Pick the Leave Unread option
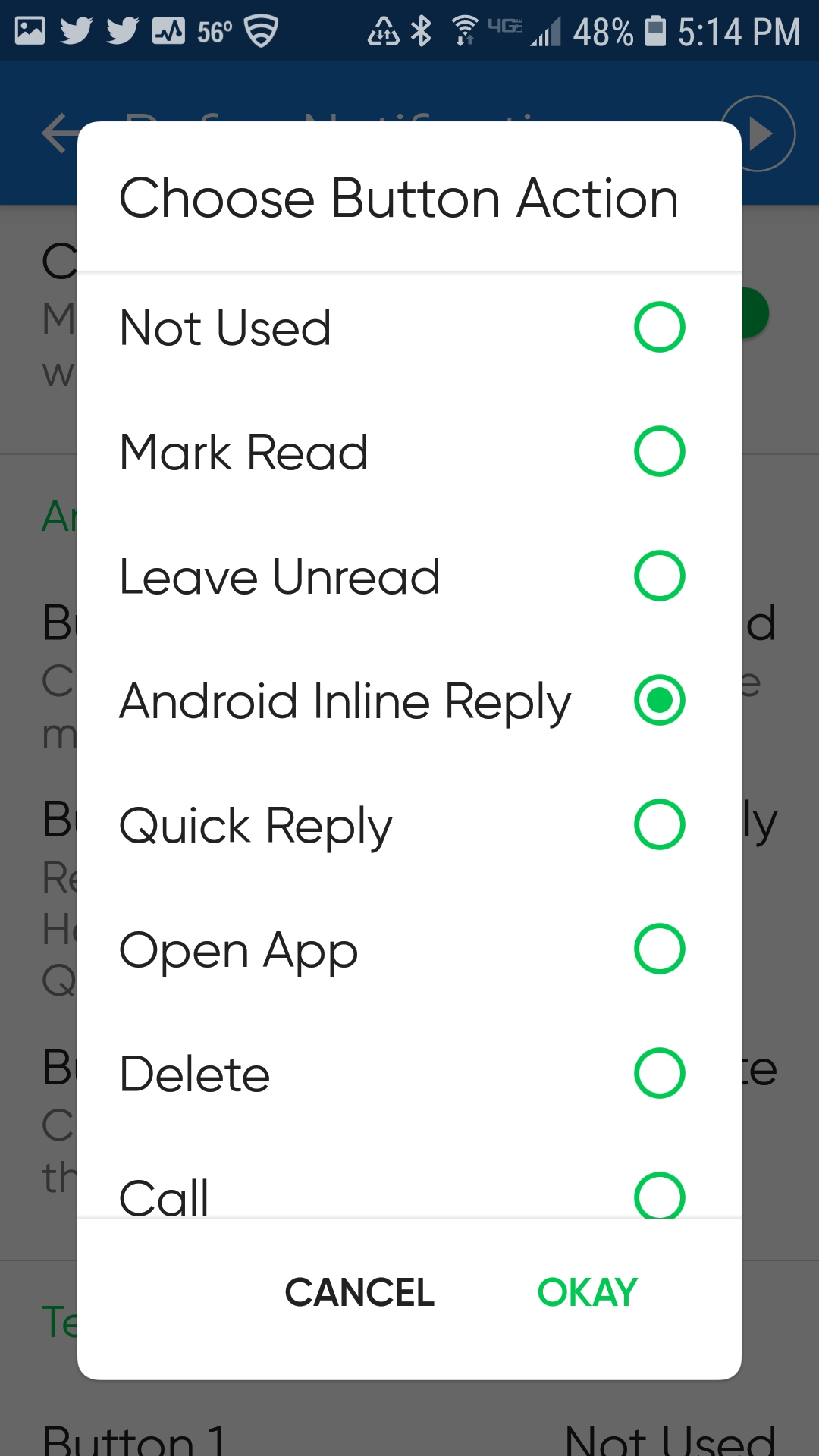 (658, 576)
